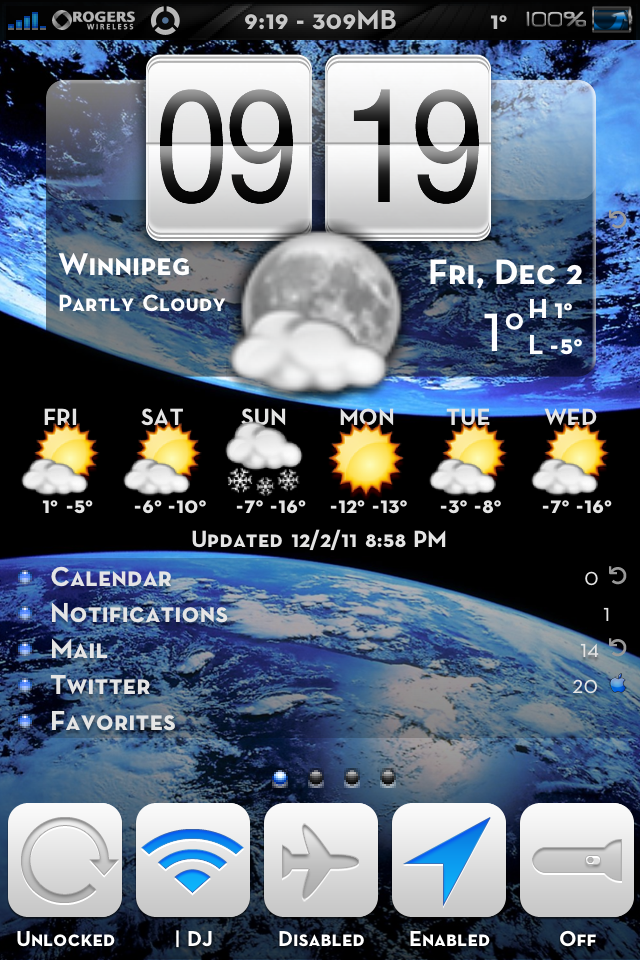Toggle location services labeled Enabled
The image size is (640, 960).
tap(449, 861)
